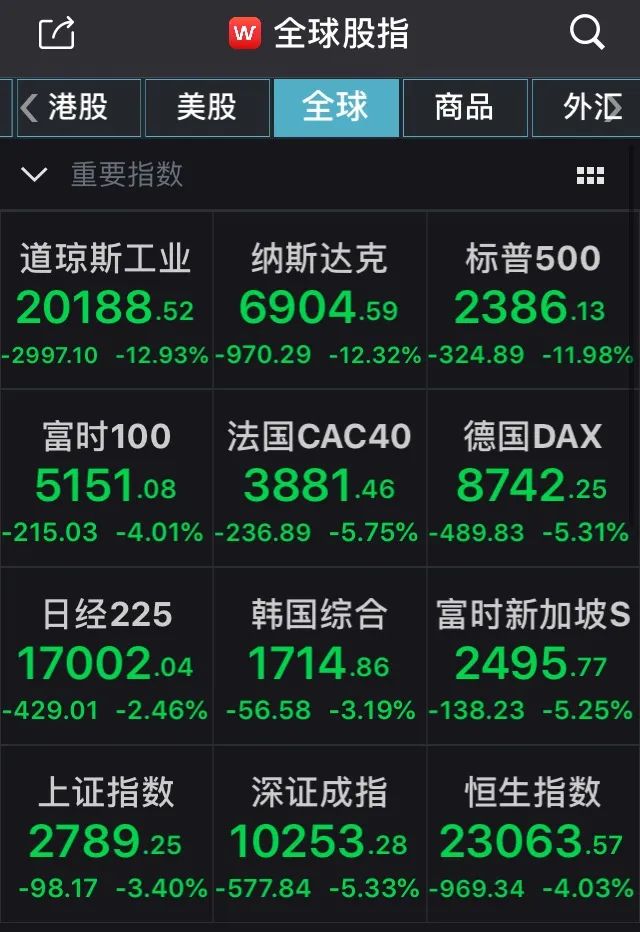Screen dimensions: 640x932
Task: Open the 道琼斯工业 index card
Action: (106, 300)
